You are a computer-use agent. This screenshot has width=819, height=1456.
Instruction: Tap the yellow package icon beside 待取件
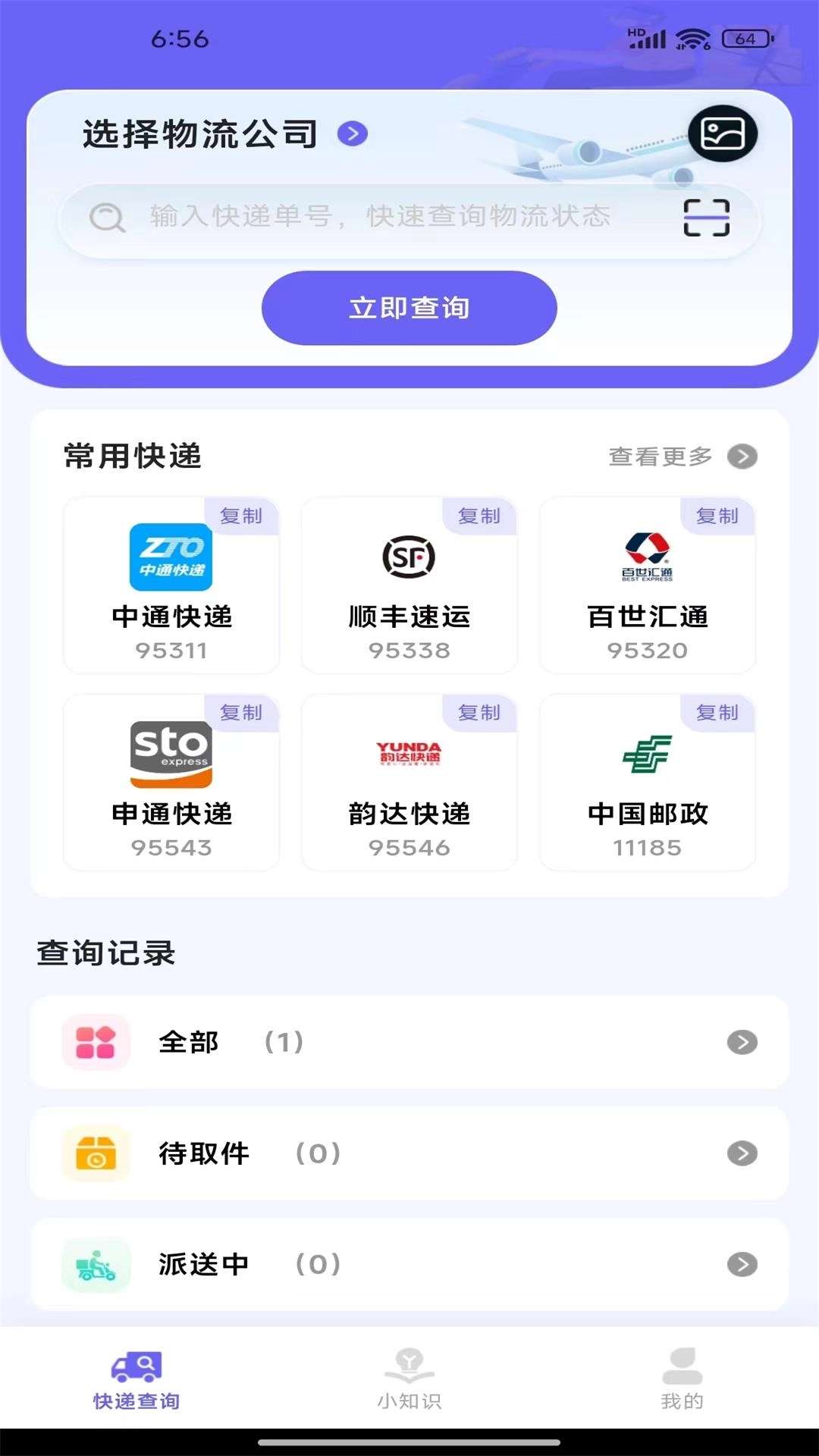tap(95, 1153)
